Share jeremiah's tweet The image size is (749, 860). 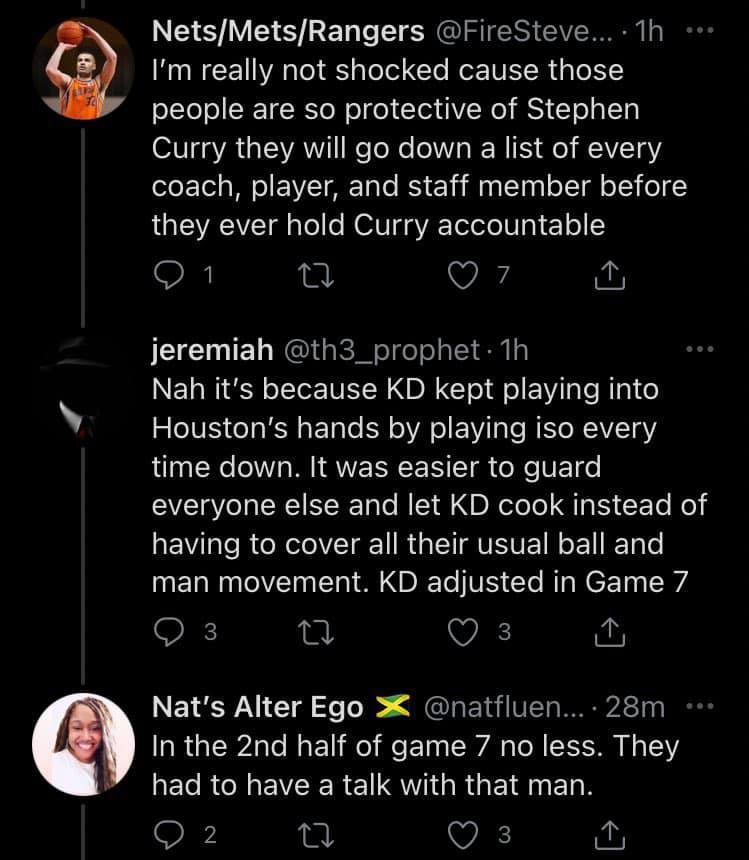point(610,631)
